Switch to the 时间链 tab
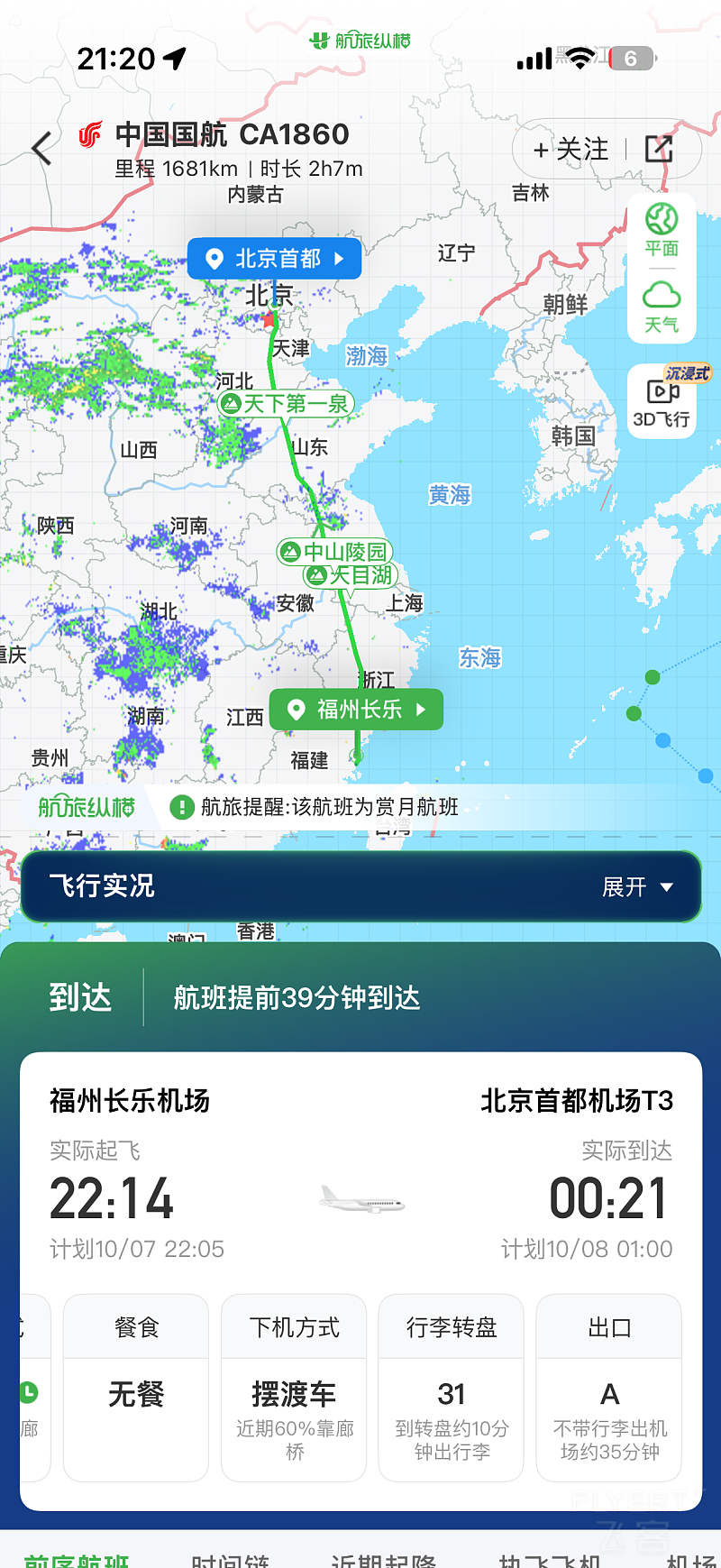Viewport: 721px width, 1568px height. pyautogui.click(x=230, y=1559)
